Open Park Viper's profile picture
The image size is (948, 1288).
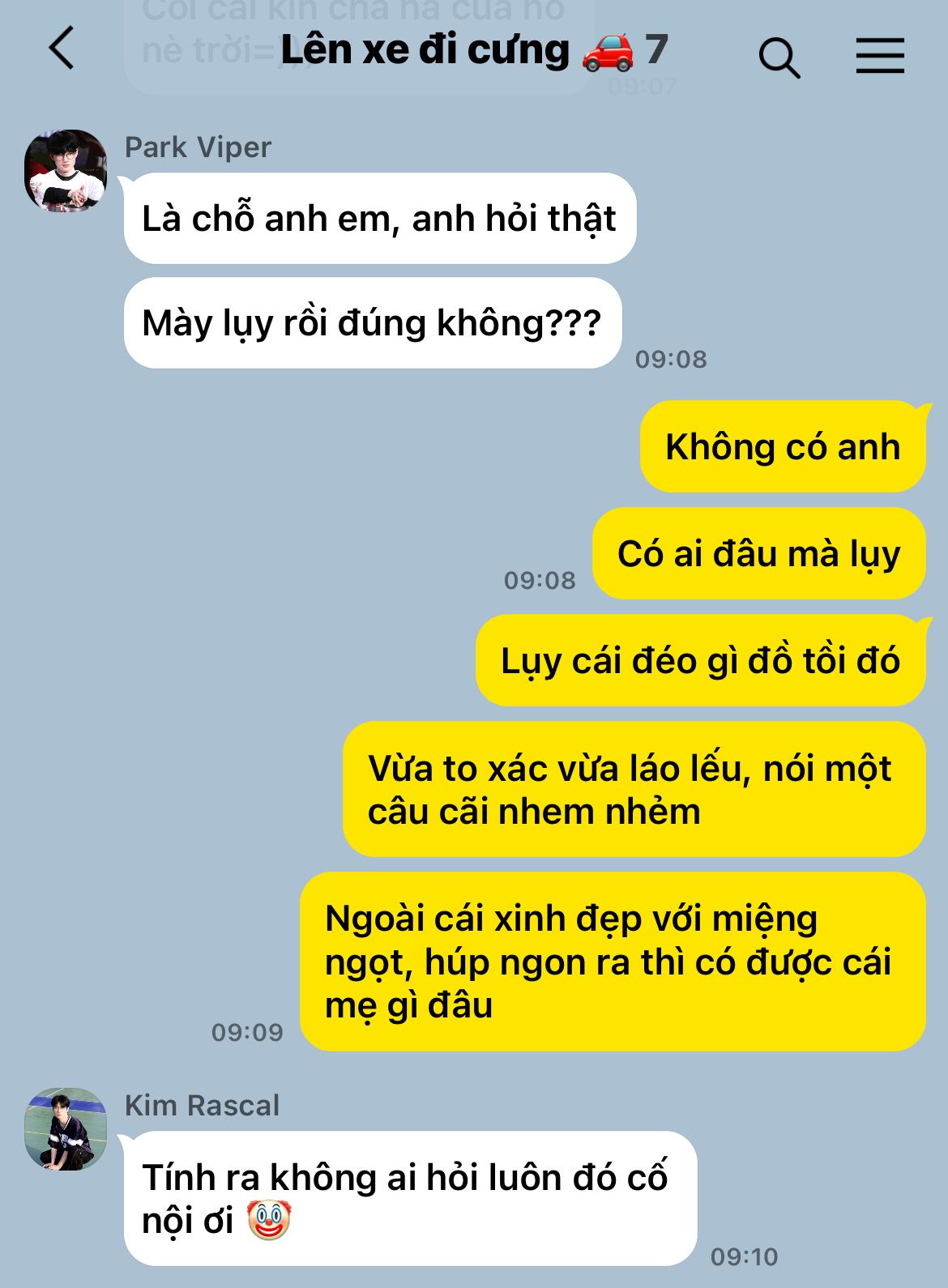click(x=66, y=171)
